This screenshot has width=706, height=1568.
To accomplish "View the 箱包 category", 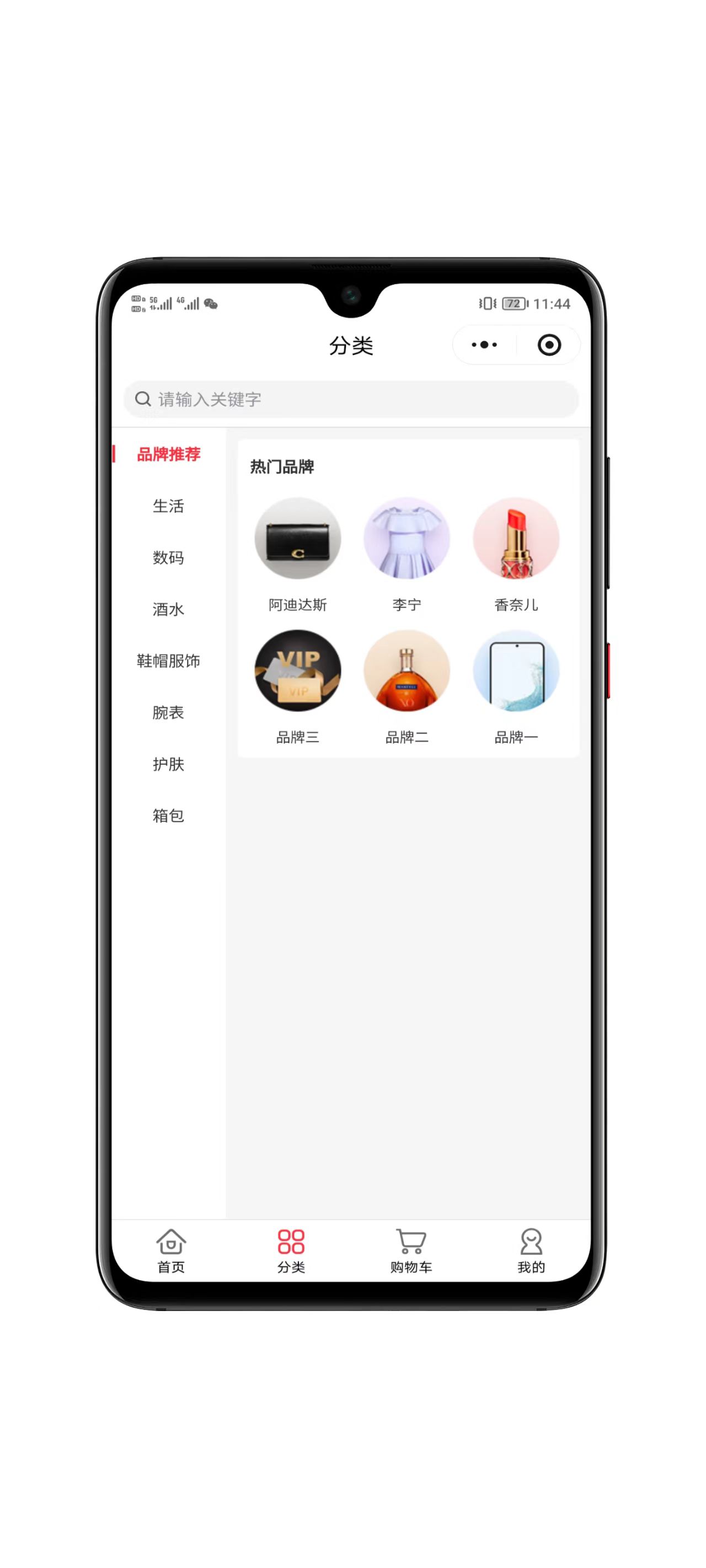I will click(168, 815).
